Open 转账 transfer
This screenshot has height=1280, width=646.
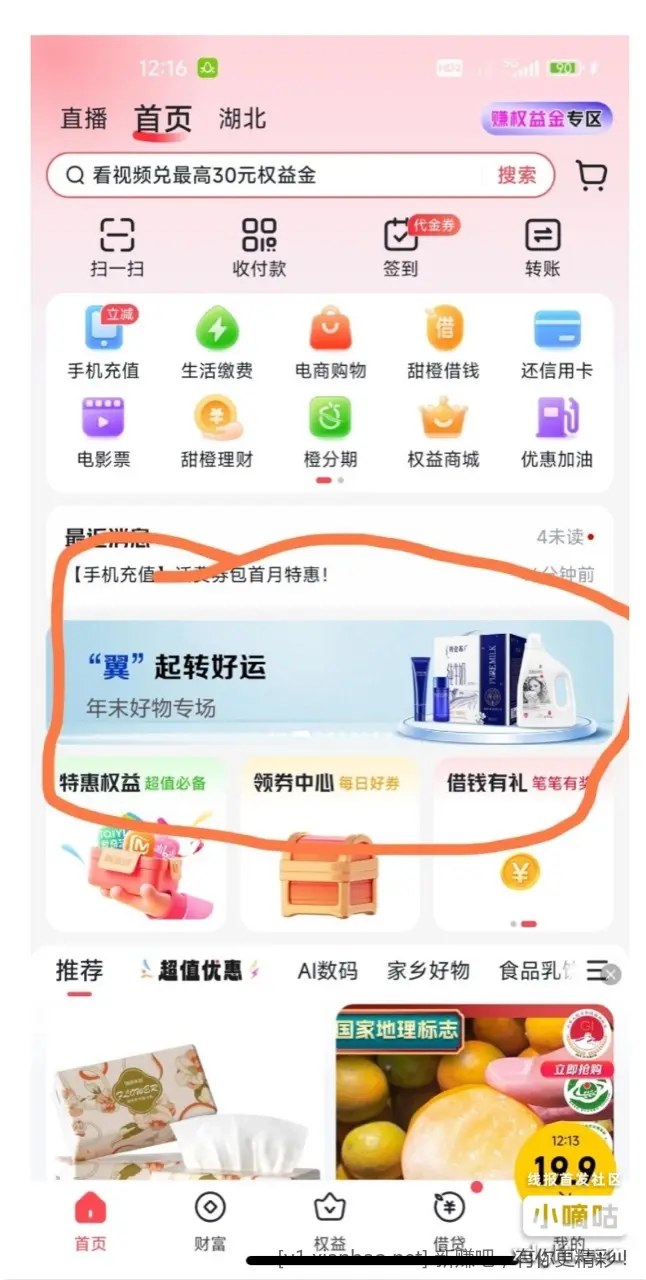point(543,247)
